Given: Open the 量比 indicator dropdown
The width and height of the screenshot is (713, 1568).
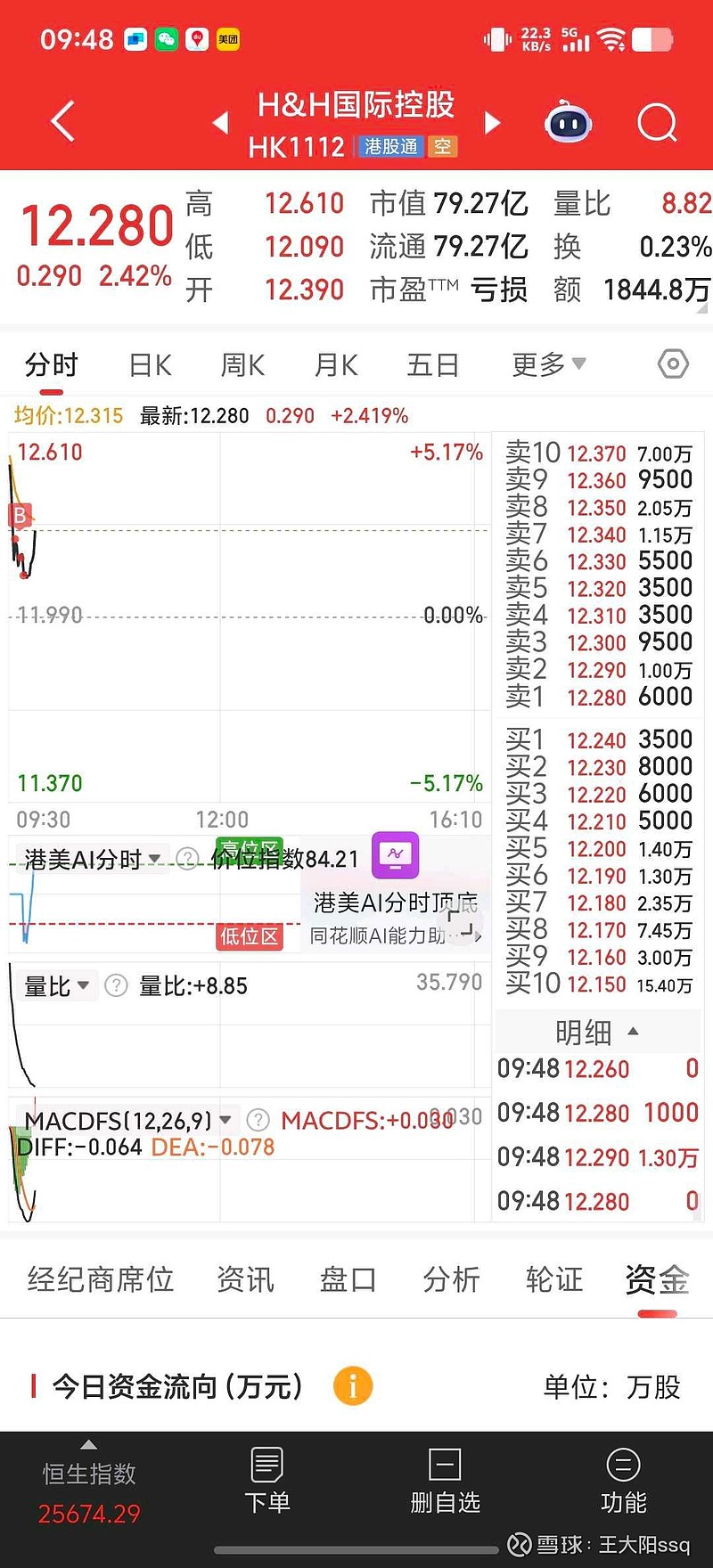Looking at the screenshot, I should (x=56, y=985).
